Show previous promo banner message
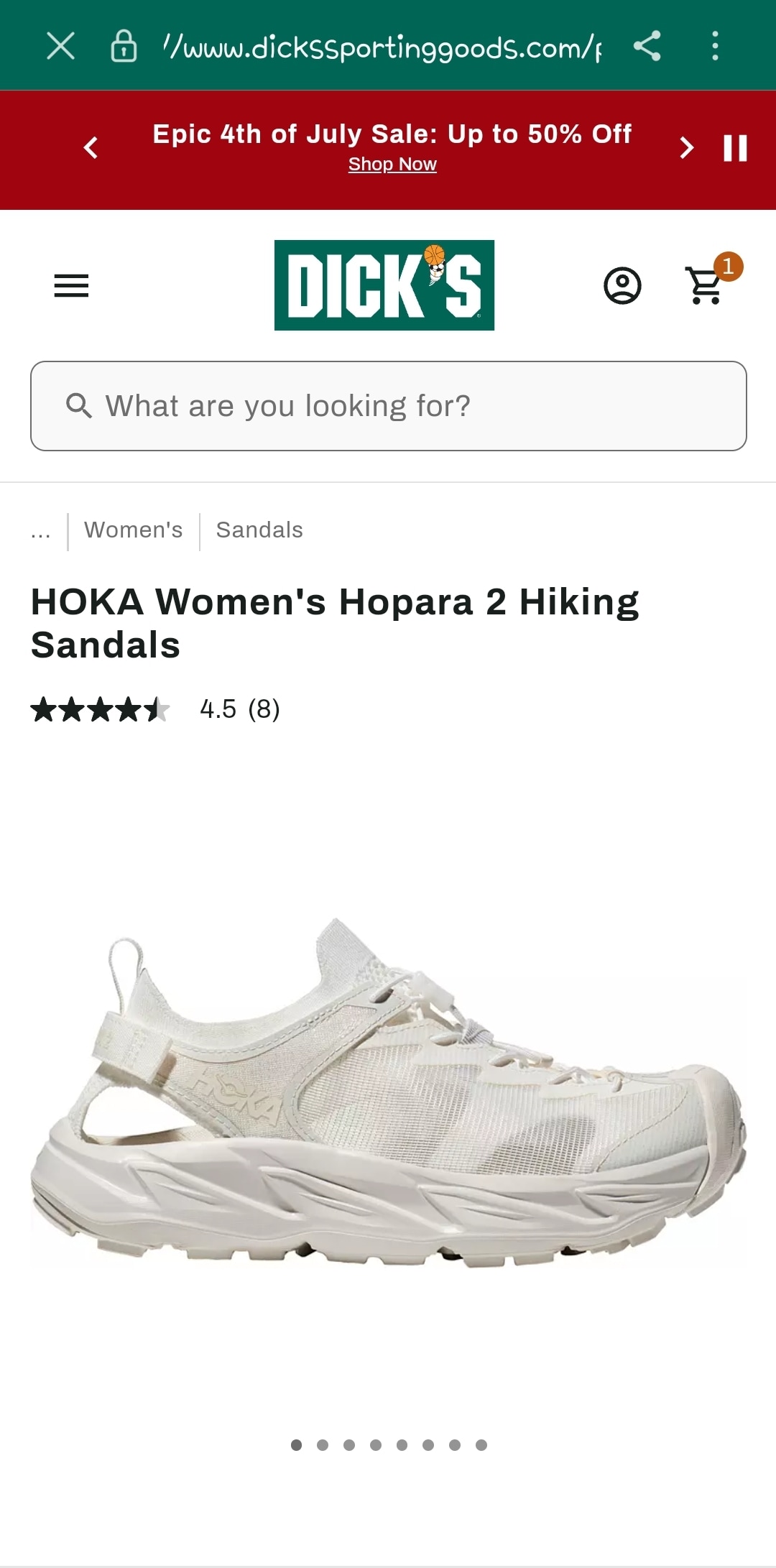The image size is (776, 1568). tap(91, 148)
